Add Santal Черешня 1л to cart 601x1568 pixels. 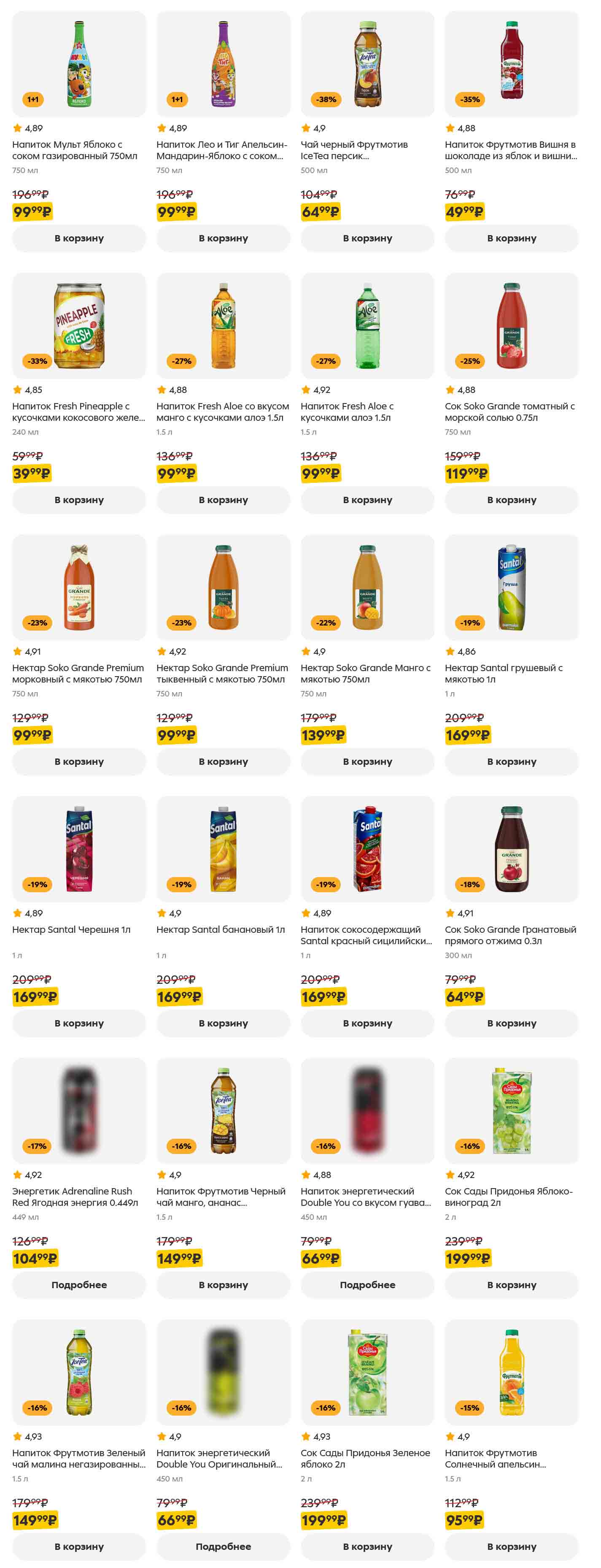pyautogui.click(x=79, y=1023)
